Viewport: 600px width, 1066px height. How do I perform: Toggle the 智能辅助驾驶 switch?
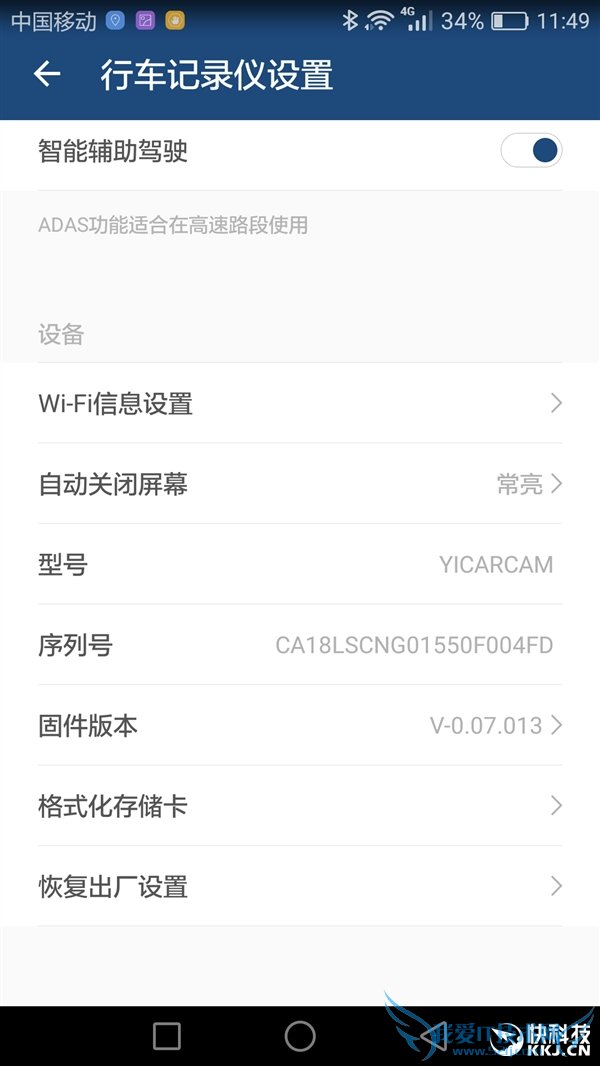[531, 151]
